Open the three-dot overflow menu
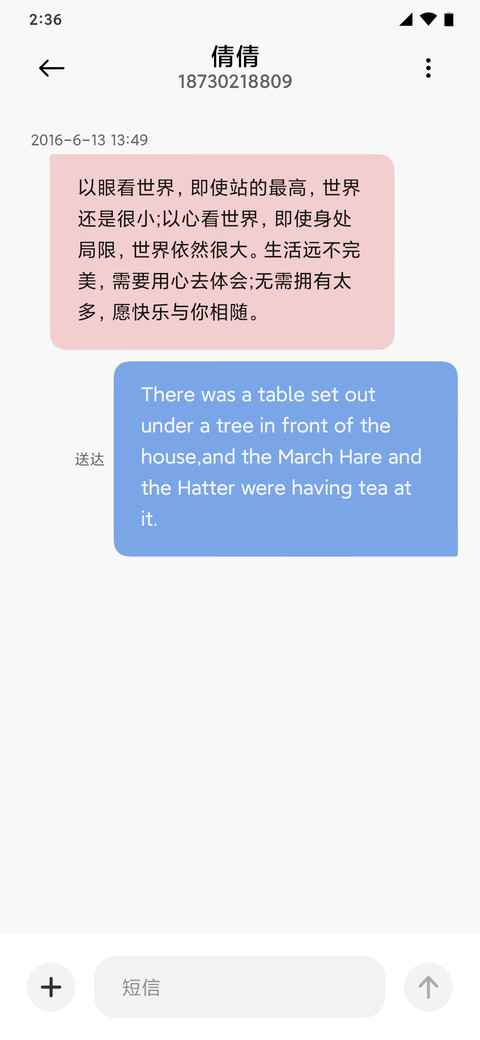Viewport: 480px width, 1040px height. pyautogui.click(x=428, y=68)
